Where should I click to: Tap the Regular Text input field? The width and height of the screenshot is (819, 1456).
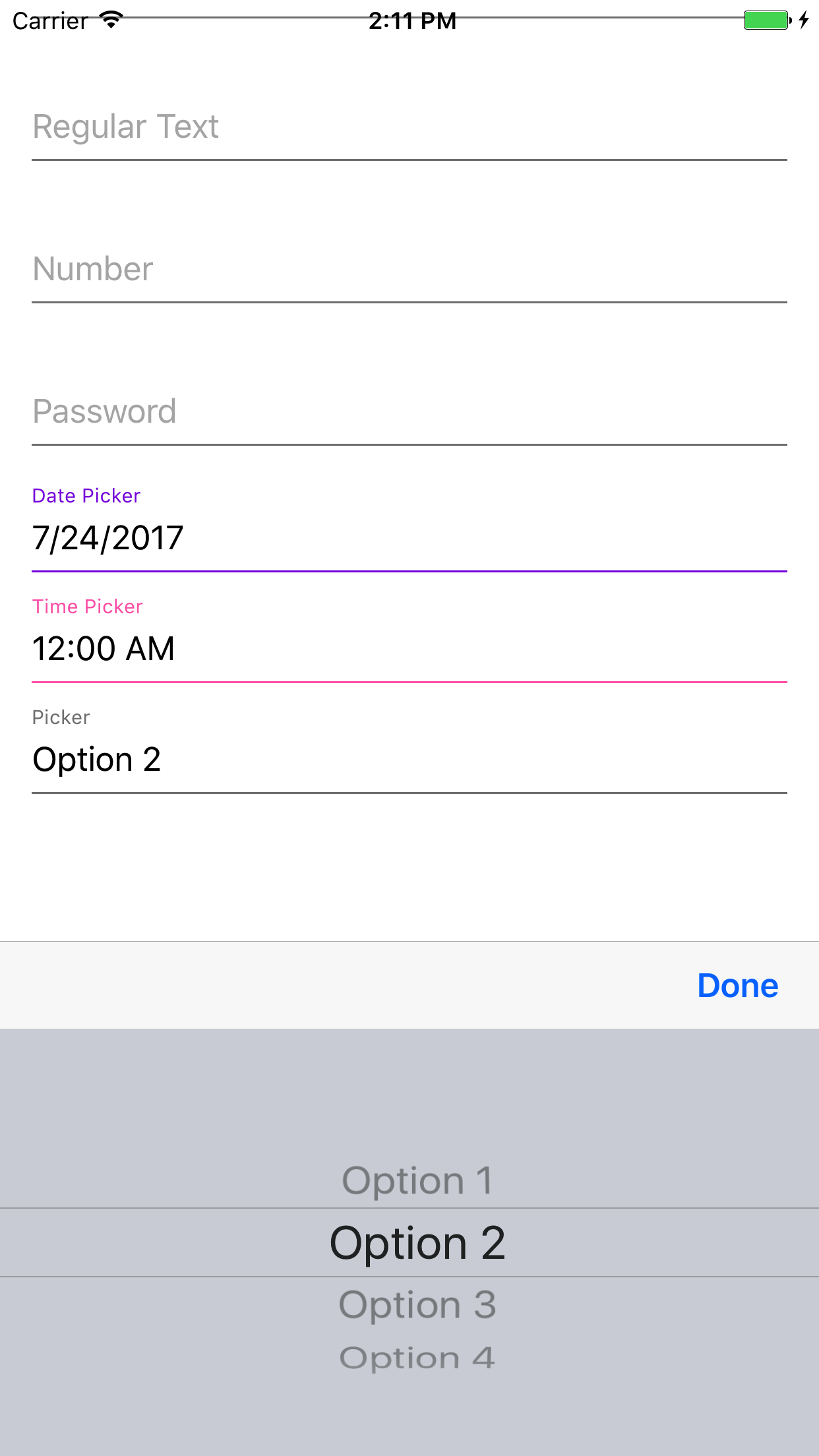(x=409, y=127)
